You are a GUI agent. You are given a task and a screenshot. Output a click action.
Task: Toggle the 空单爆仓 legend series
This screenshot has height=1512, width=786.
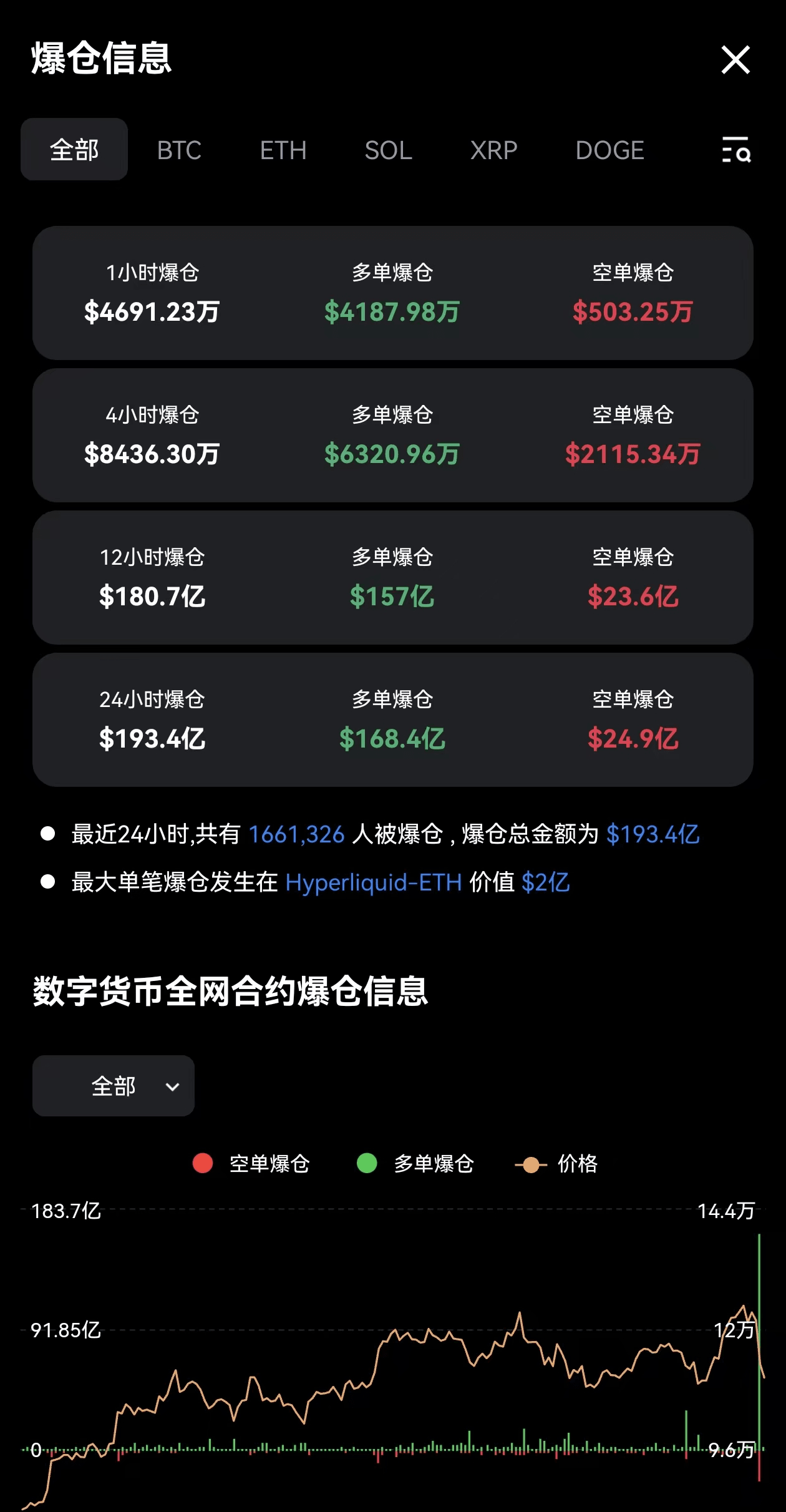point(252,1164)
